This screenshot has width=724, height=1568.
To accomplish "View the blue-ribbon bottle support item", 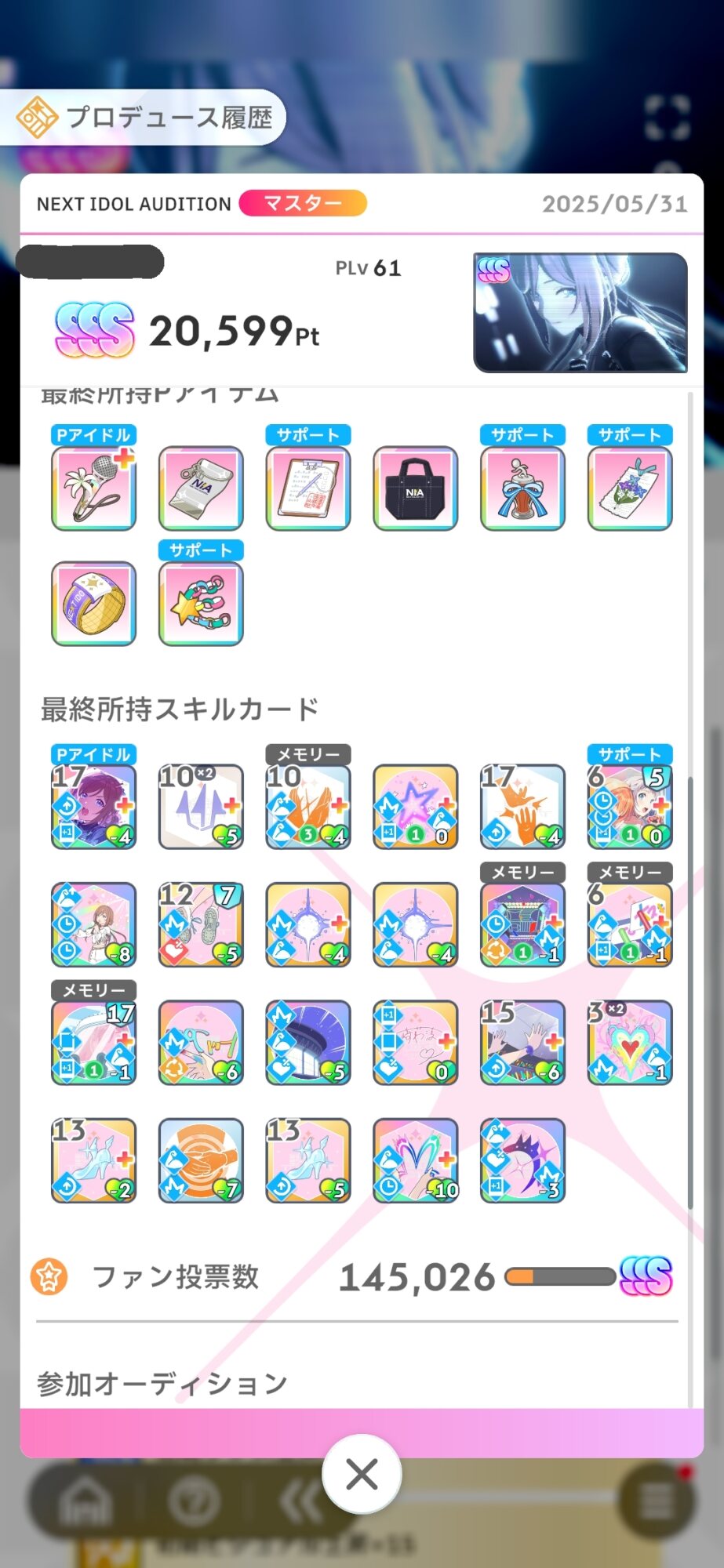I will 522,488.
